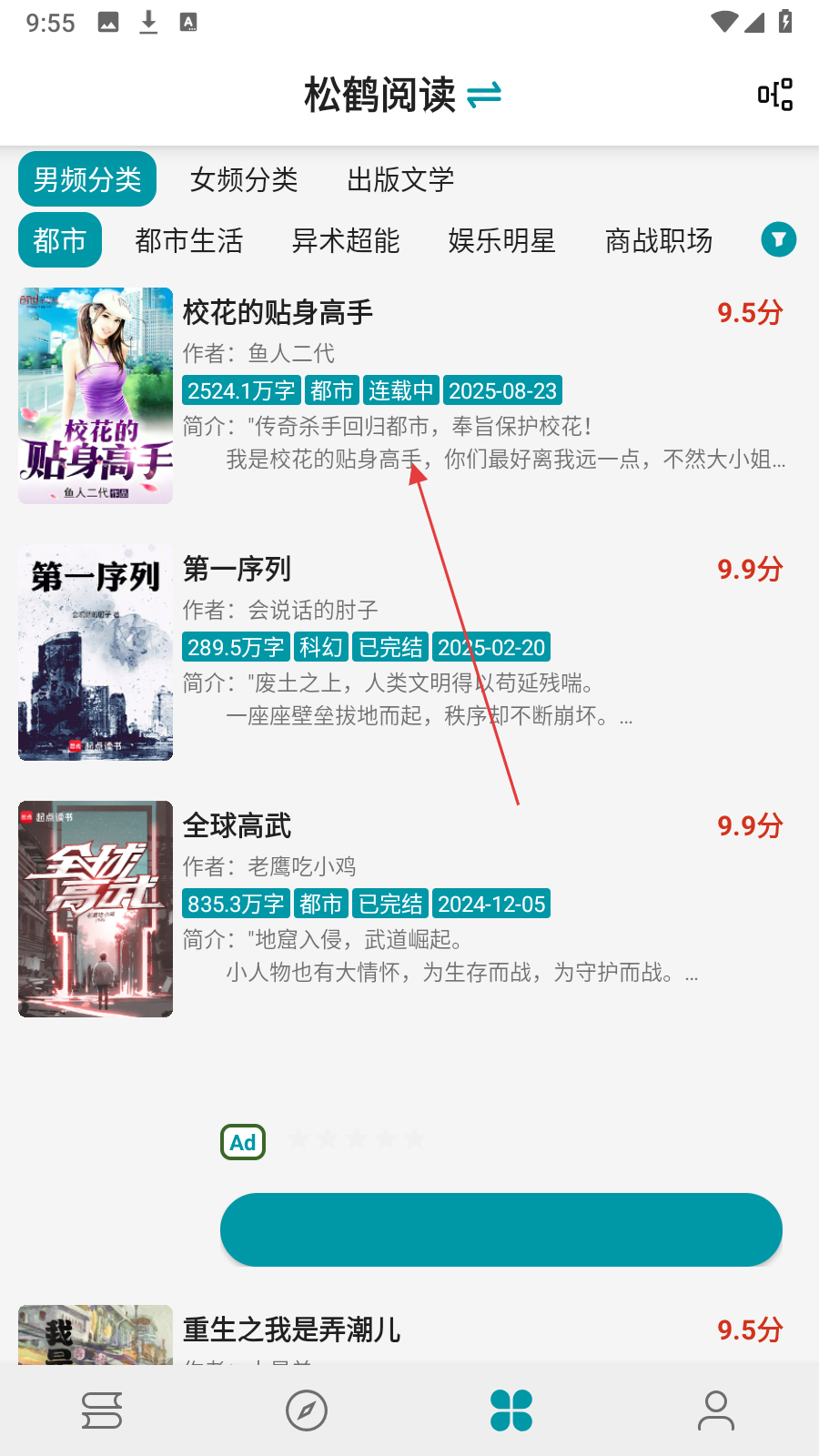
Task: Open the book 重生之我是弄潮儿
Action: pos(291,1330)
